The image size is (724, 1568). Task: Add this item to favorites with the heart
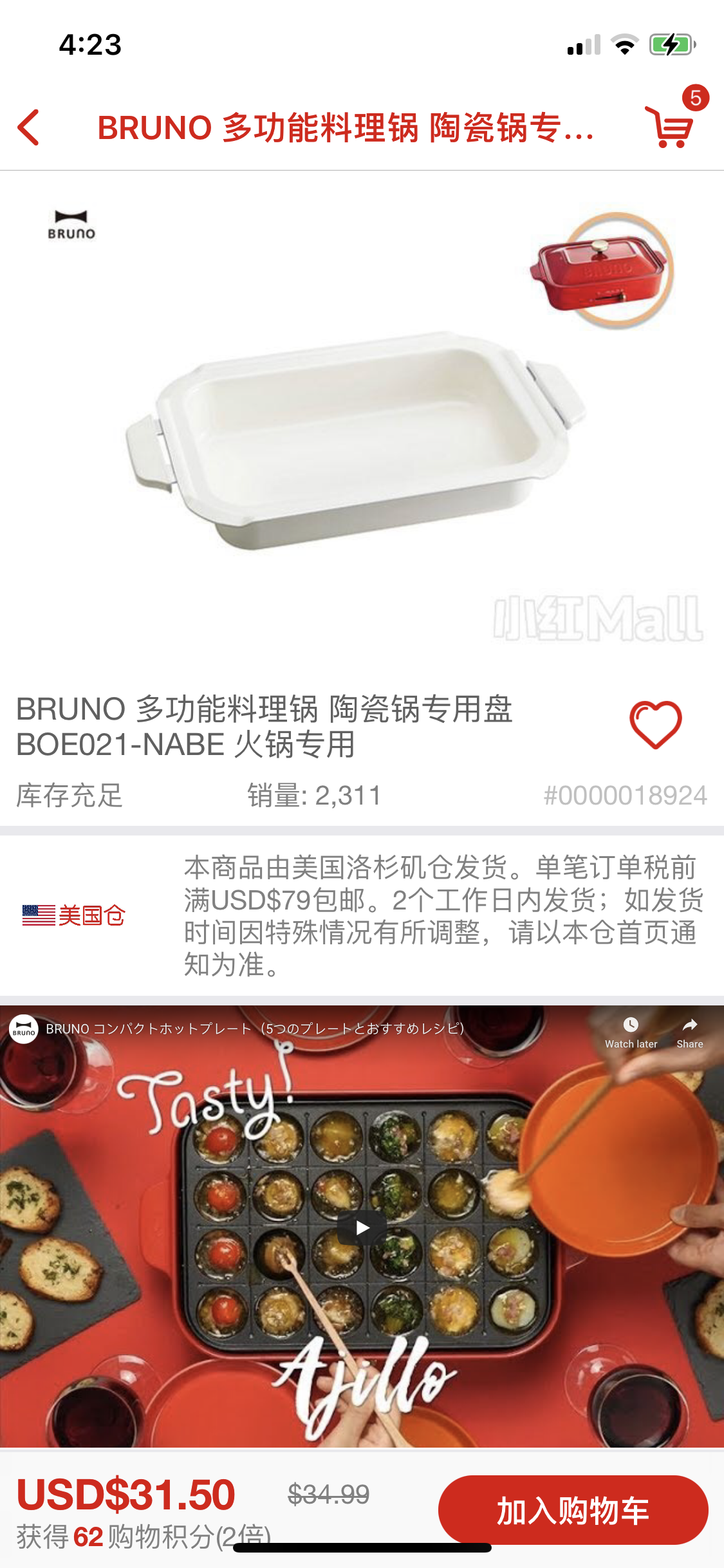[655, 724]
